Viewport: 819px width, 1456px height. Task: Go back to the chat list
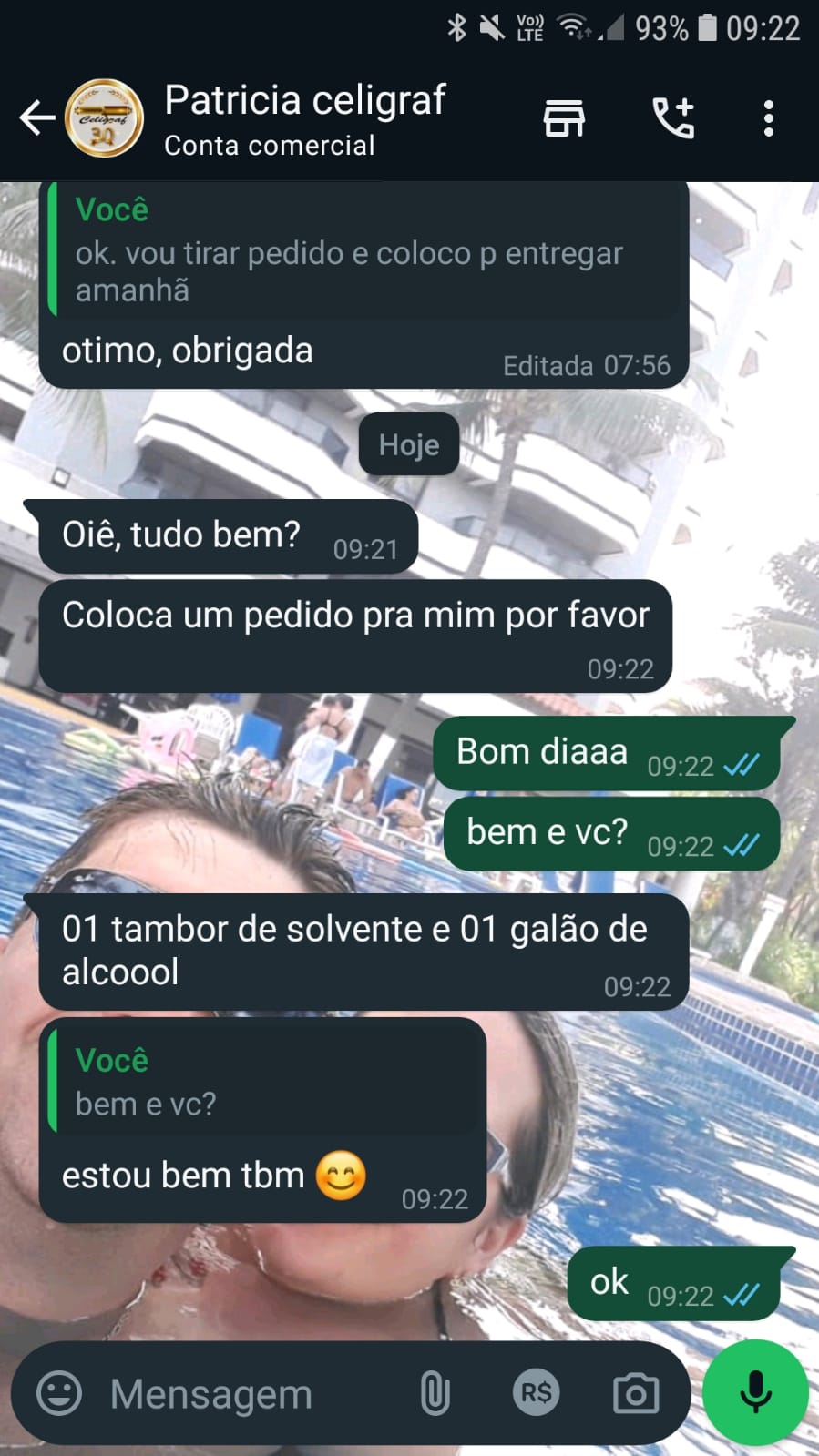(x=36, y=118)
